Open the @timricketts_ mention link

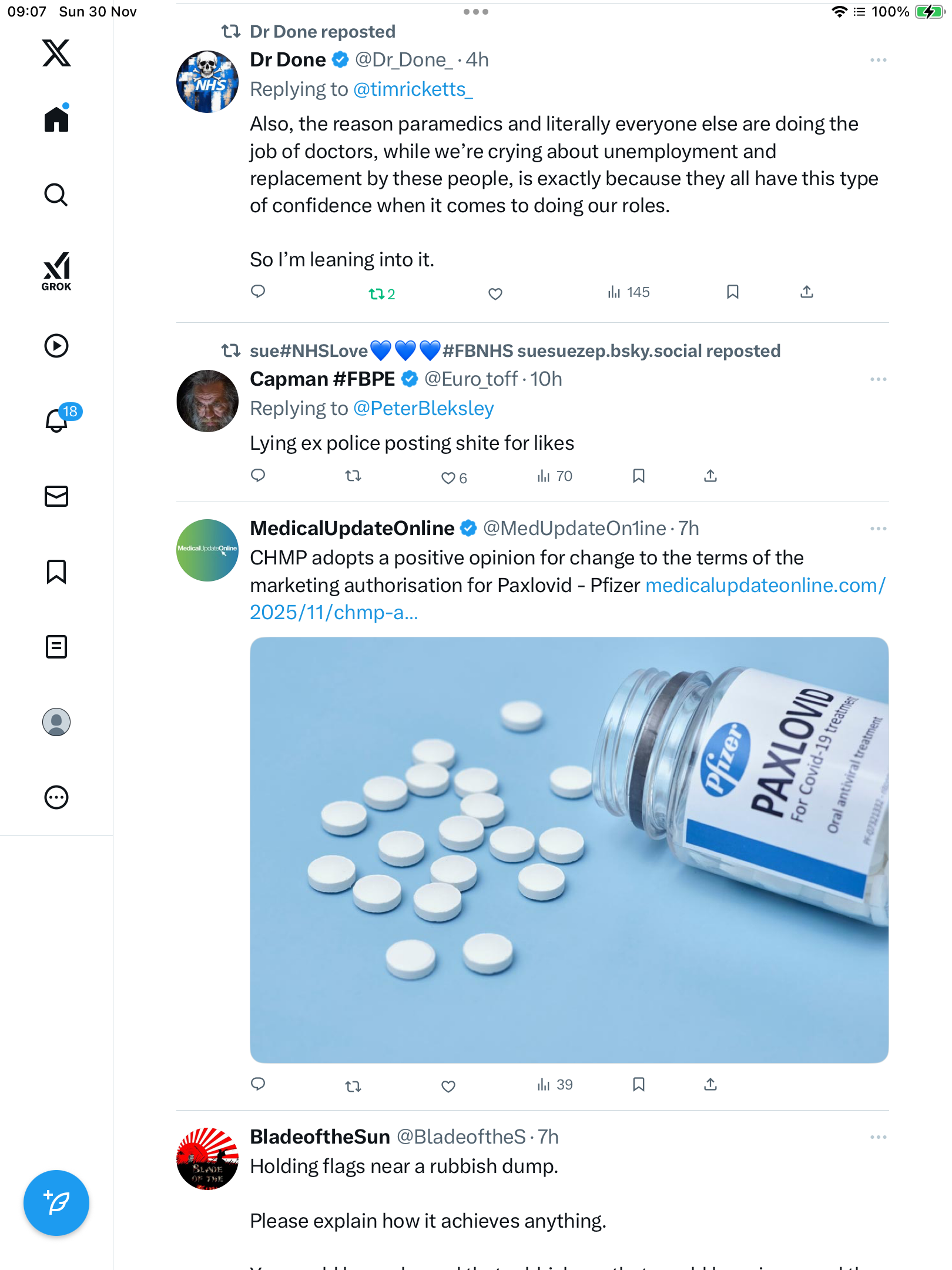(413, 89)
